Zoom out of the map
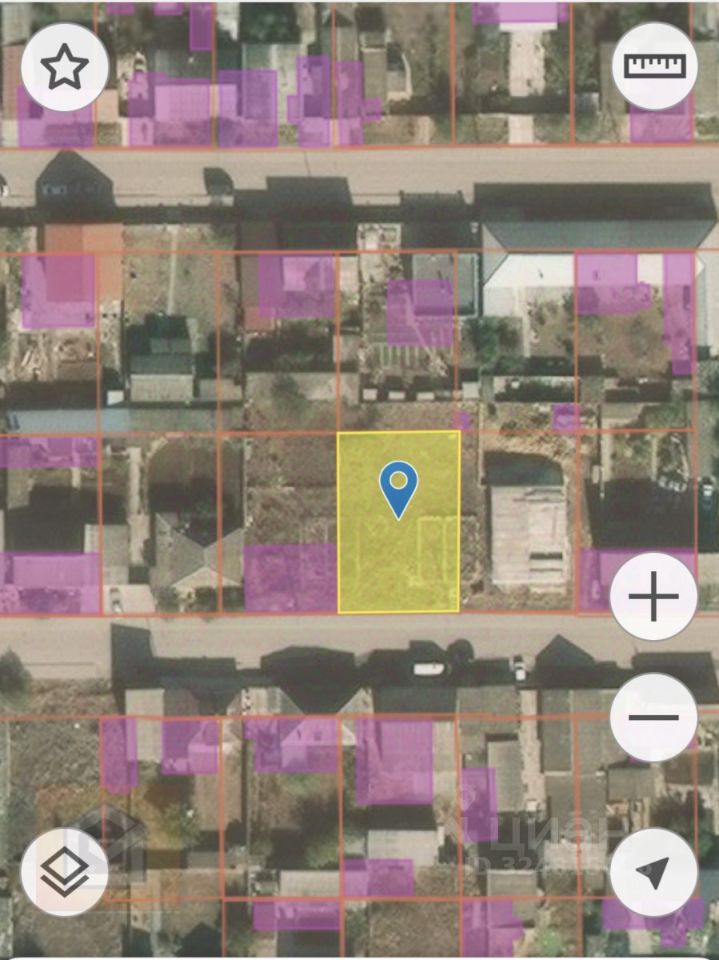The image size is (719, 960). point(653,717)
